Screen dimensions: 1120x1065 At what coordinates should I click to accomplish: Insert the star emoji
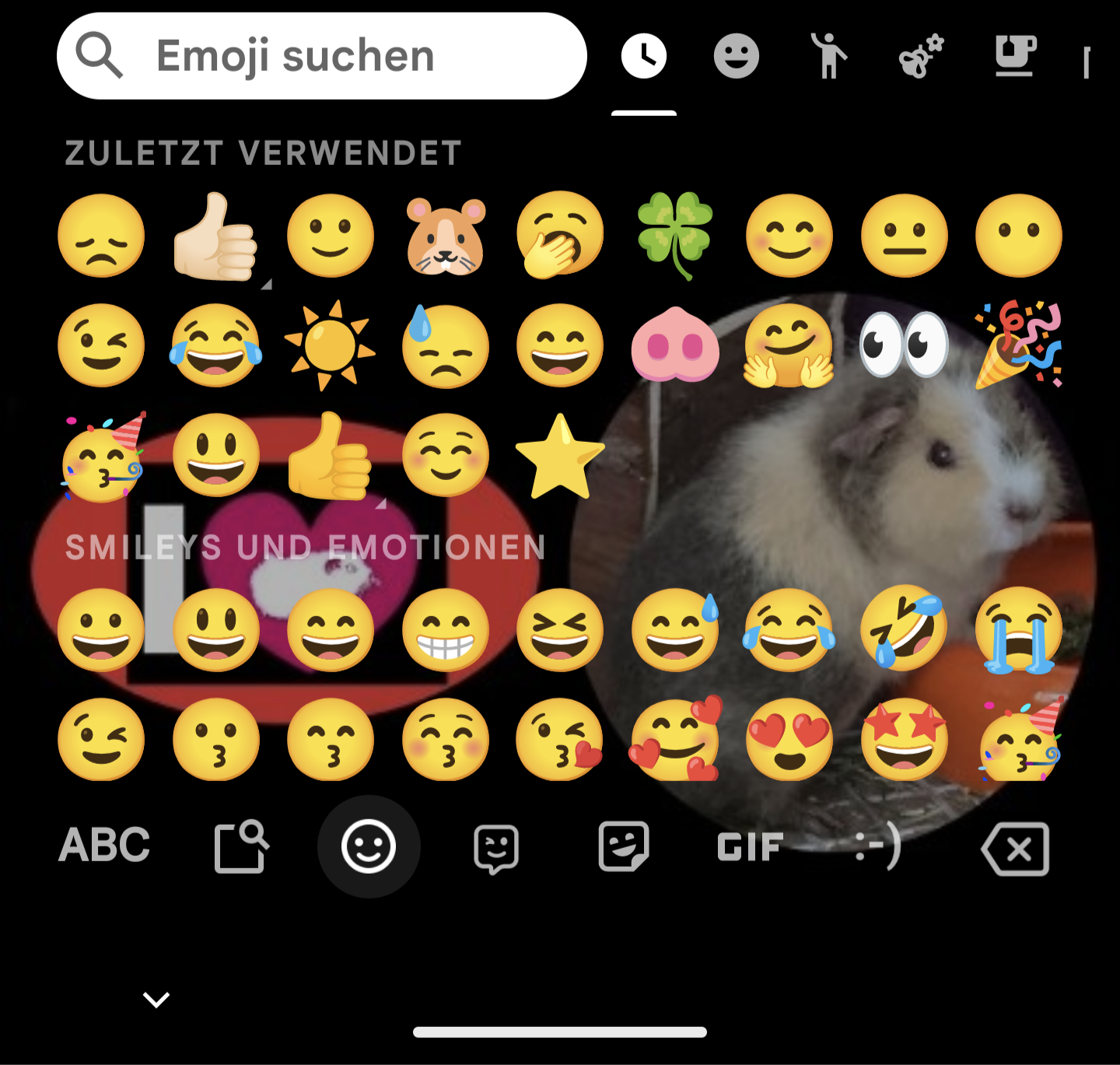pyautogui.click(x=560, y=457)
